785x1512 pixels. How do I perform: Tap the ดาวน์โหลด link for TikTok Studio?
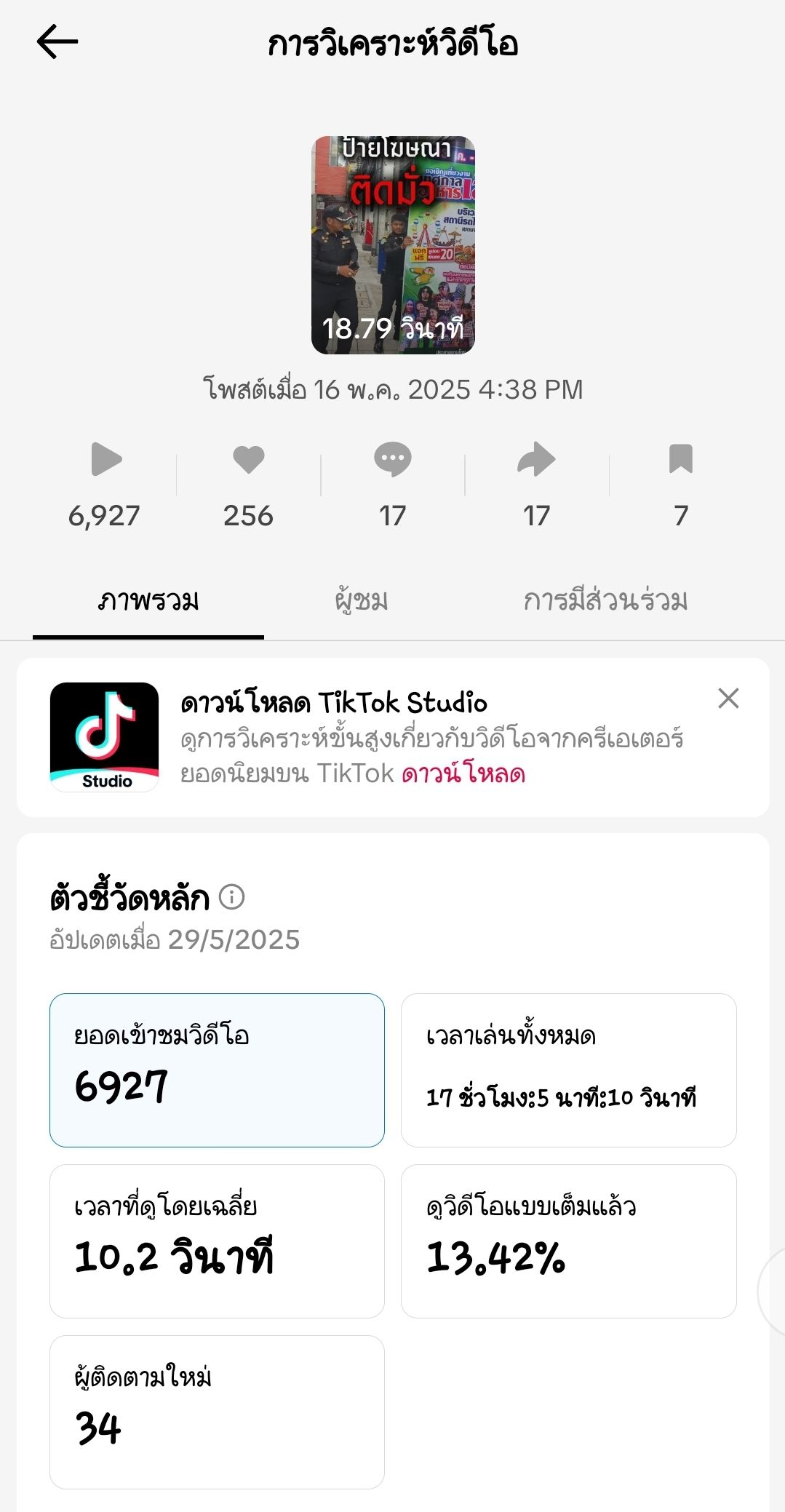tap(463, 773)
